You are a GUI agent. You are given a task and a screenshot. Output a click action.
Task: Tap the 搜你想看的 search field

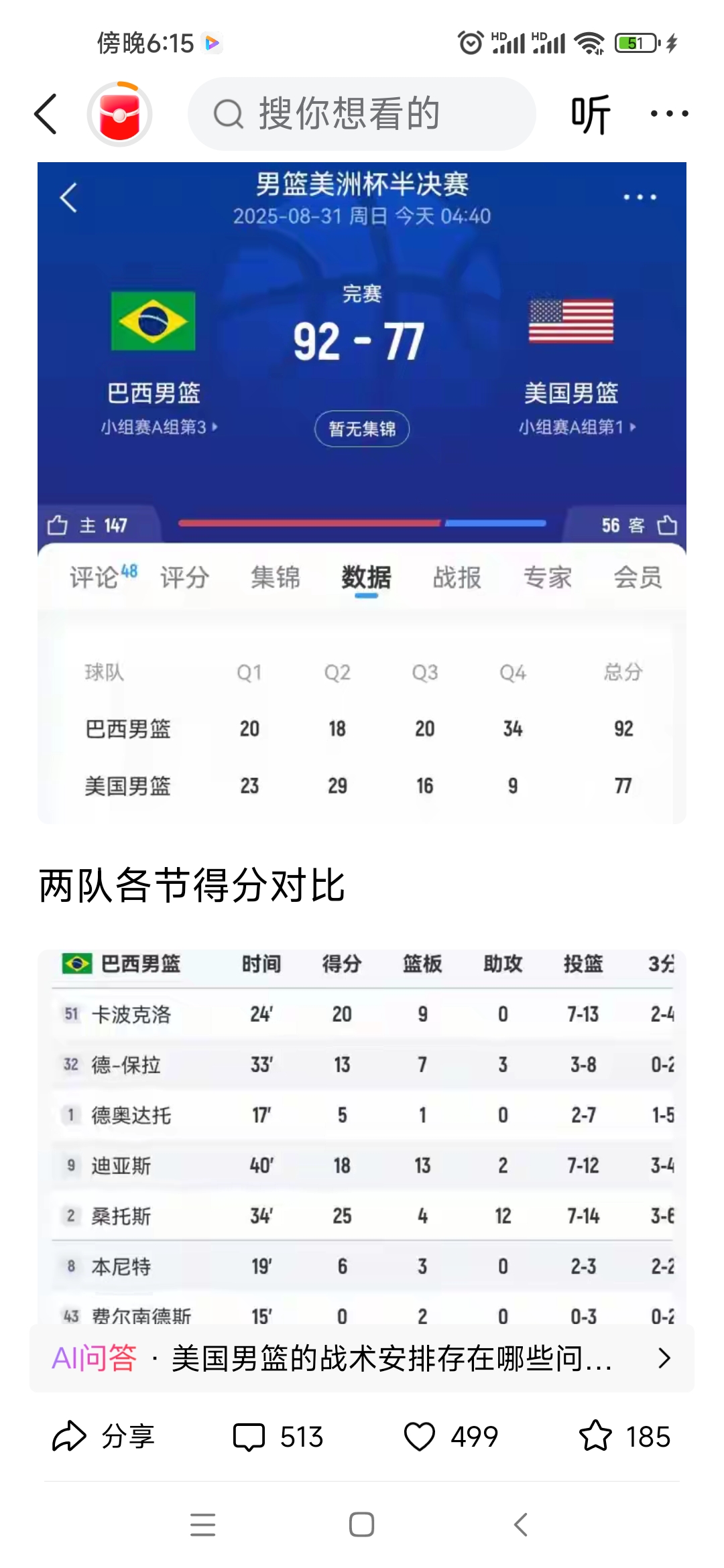pyautogui.click(x=362, y=114)
